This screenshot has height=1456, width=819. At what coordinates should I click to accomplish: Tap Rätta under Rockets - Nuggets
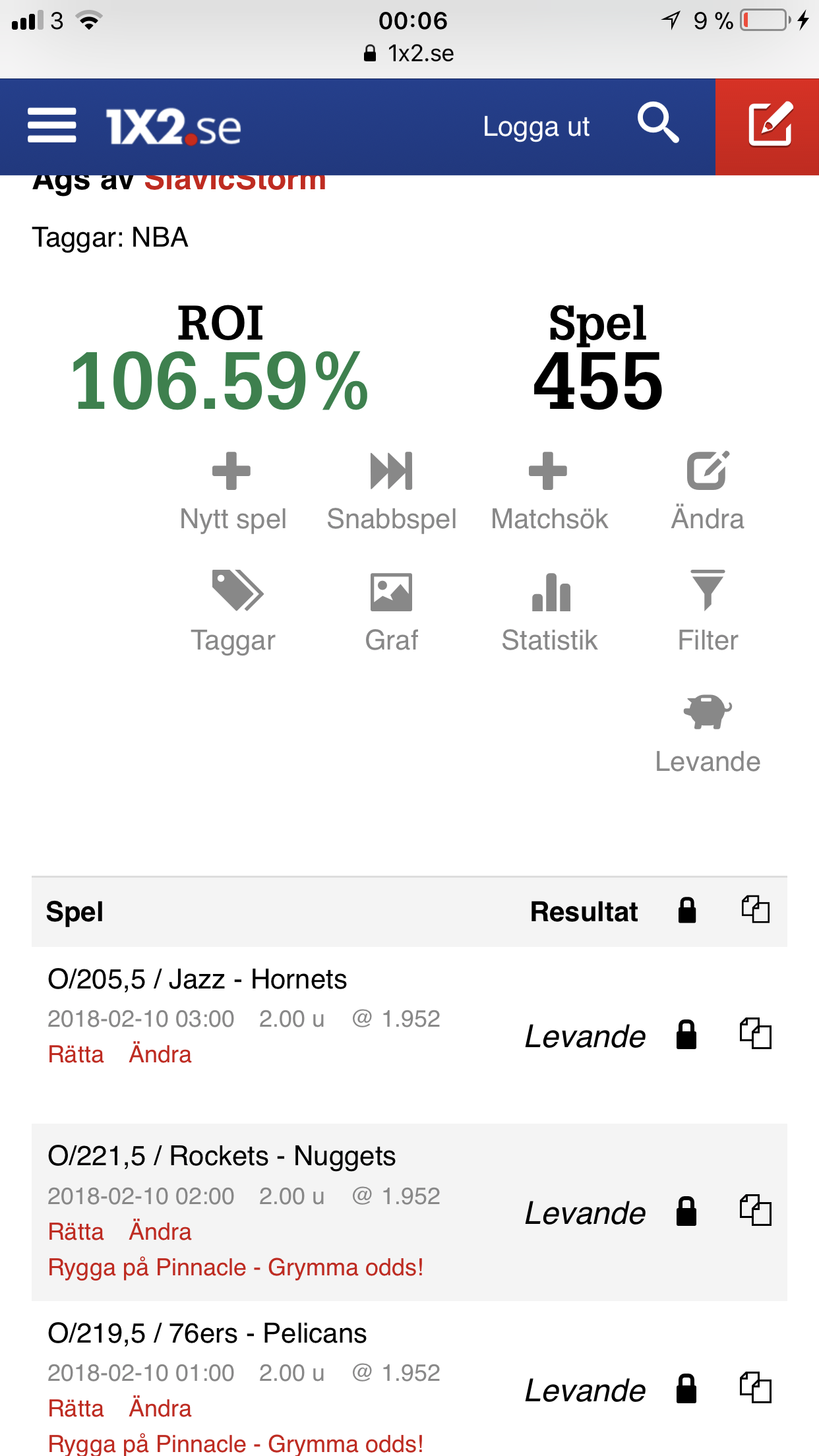76,1232
